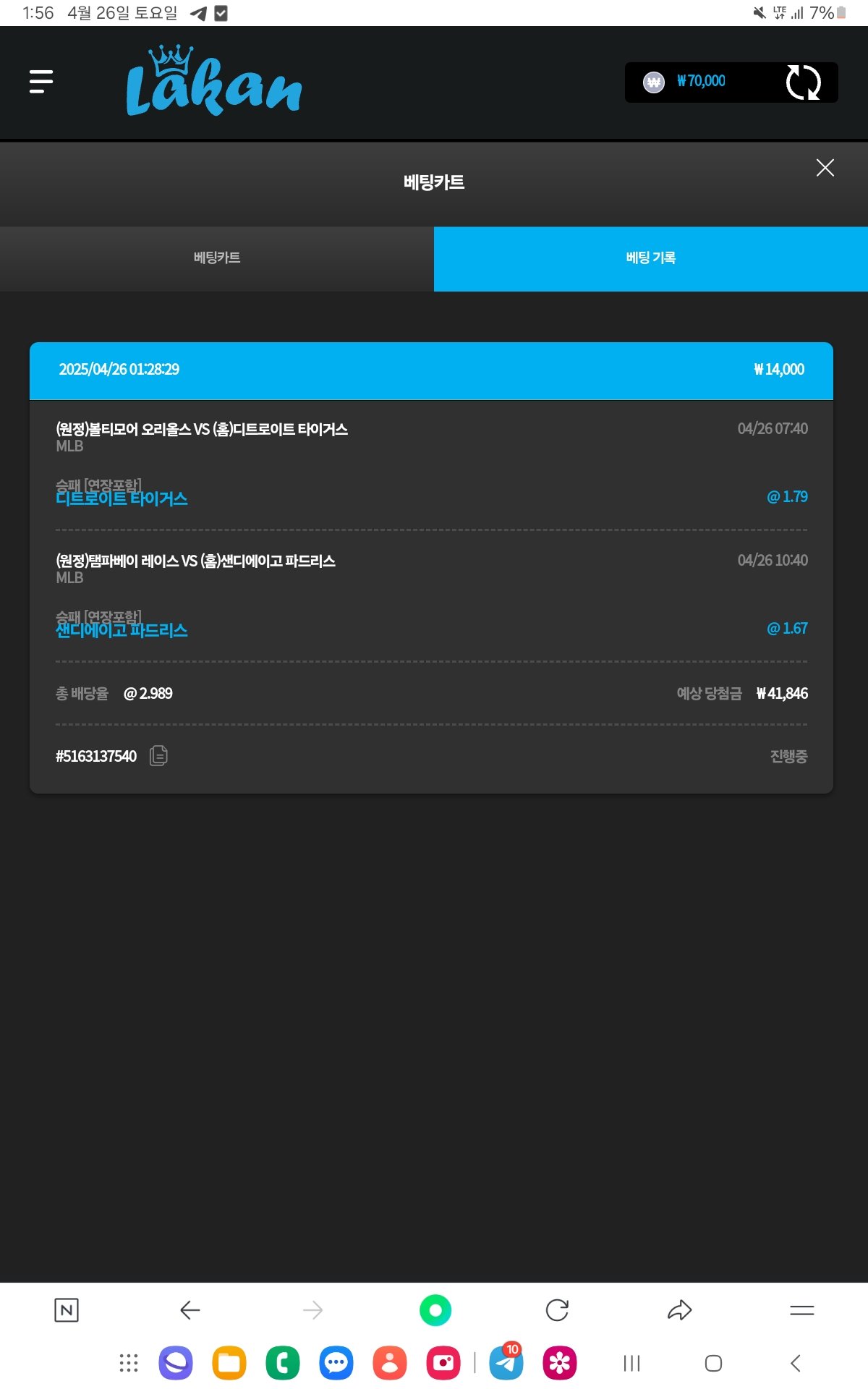
Task: Launch the Phone app from the taskbar
Action: 283,1364
